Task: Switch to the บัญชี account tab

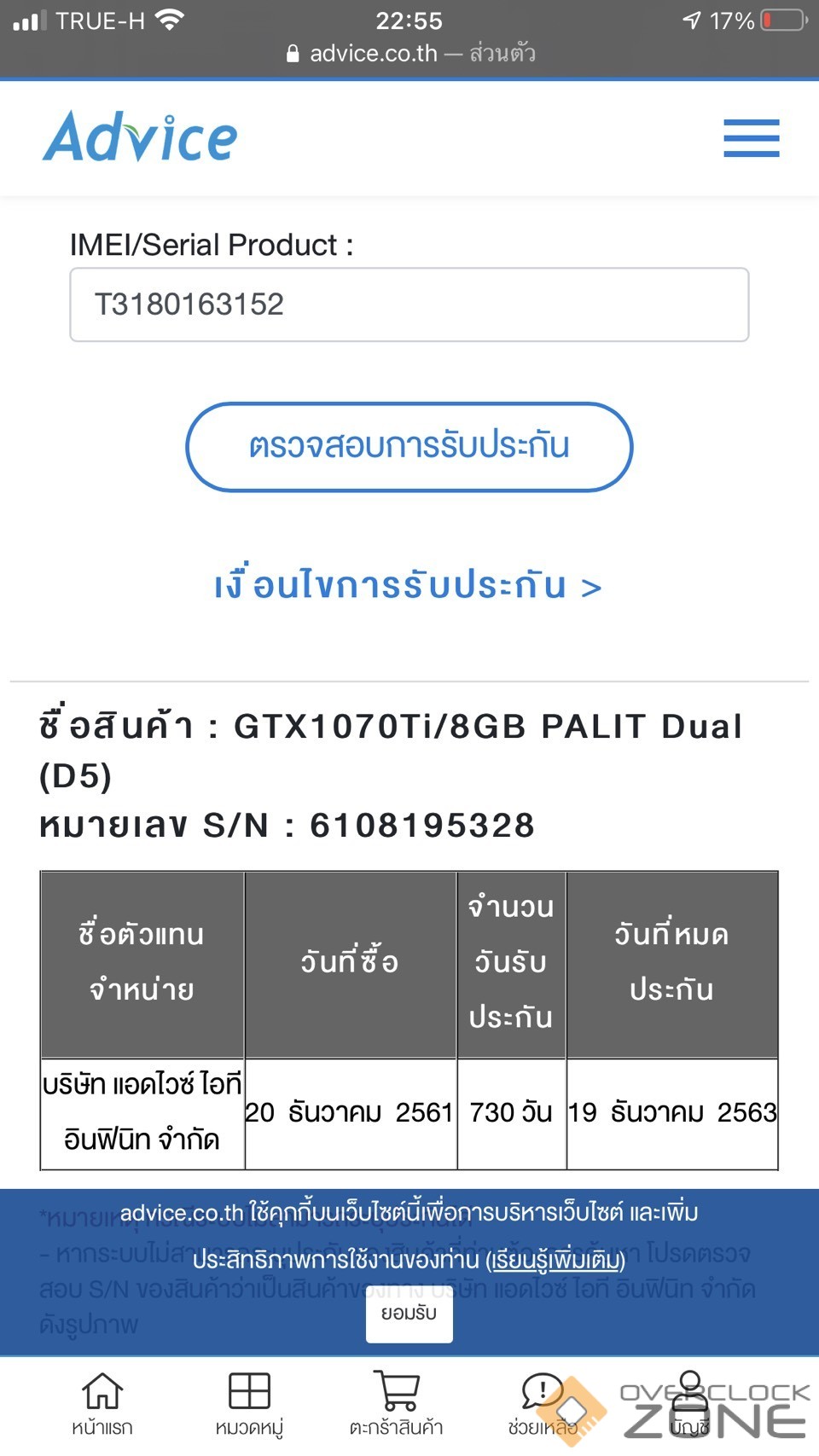Action: (x=689, y=1403)
